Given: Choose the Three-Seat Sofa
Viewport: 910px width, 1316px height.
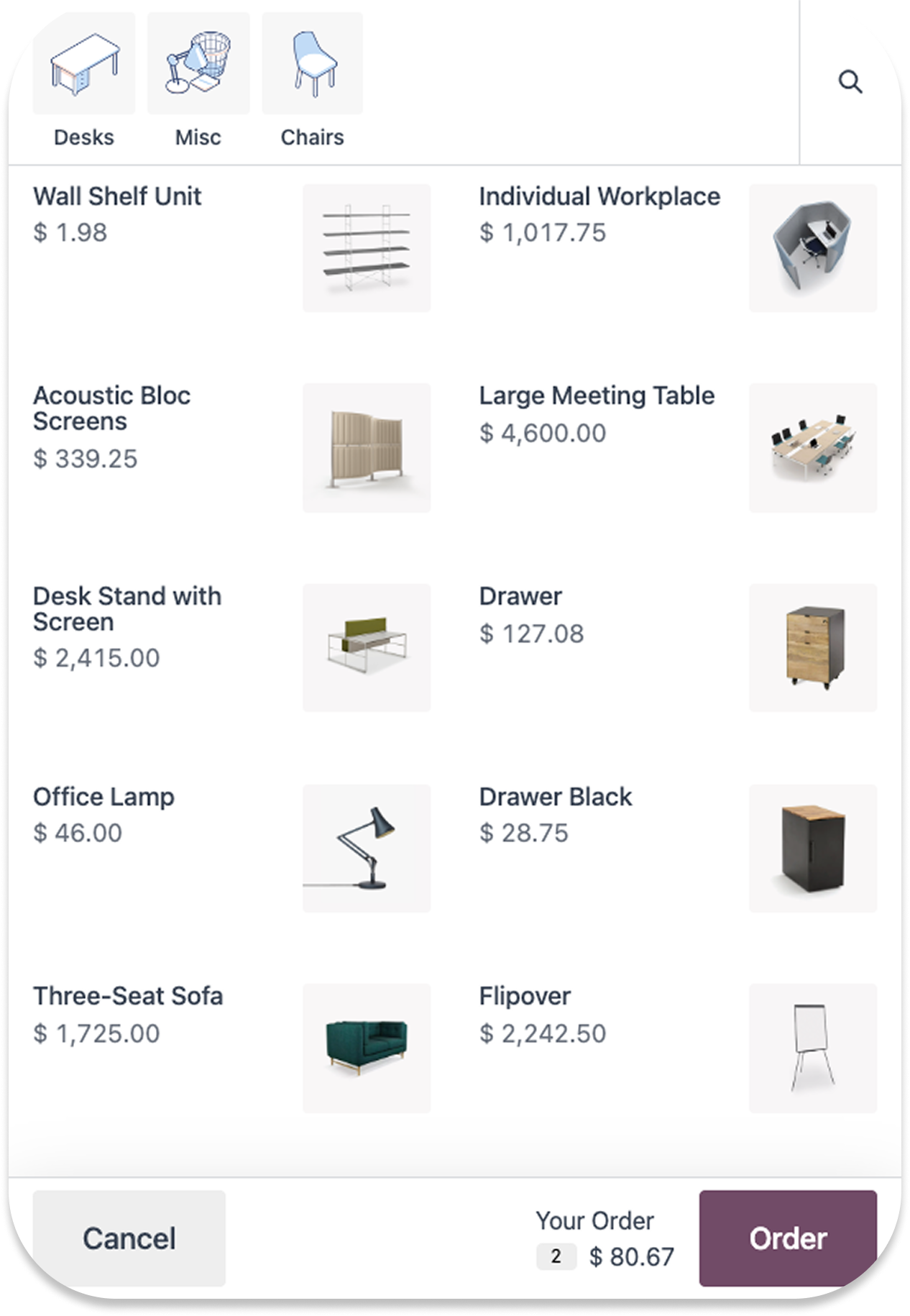Looking at the screenshot, I should 366,1048.
